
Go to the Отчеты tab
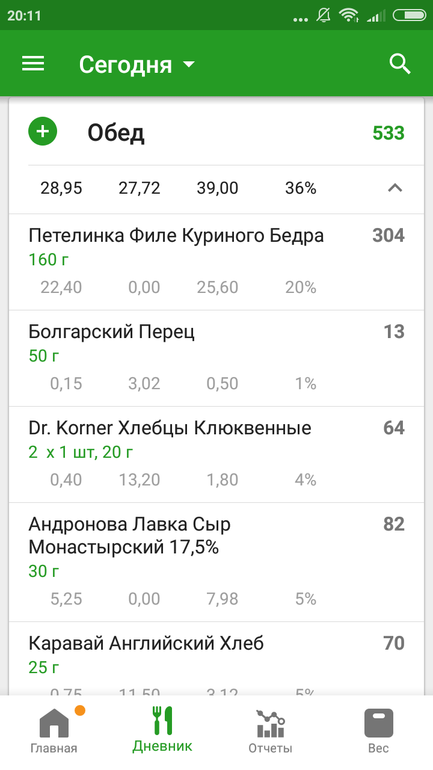click(x=270, y=731)
